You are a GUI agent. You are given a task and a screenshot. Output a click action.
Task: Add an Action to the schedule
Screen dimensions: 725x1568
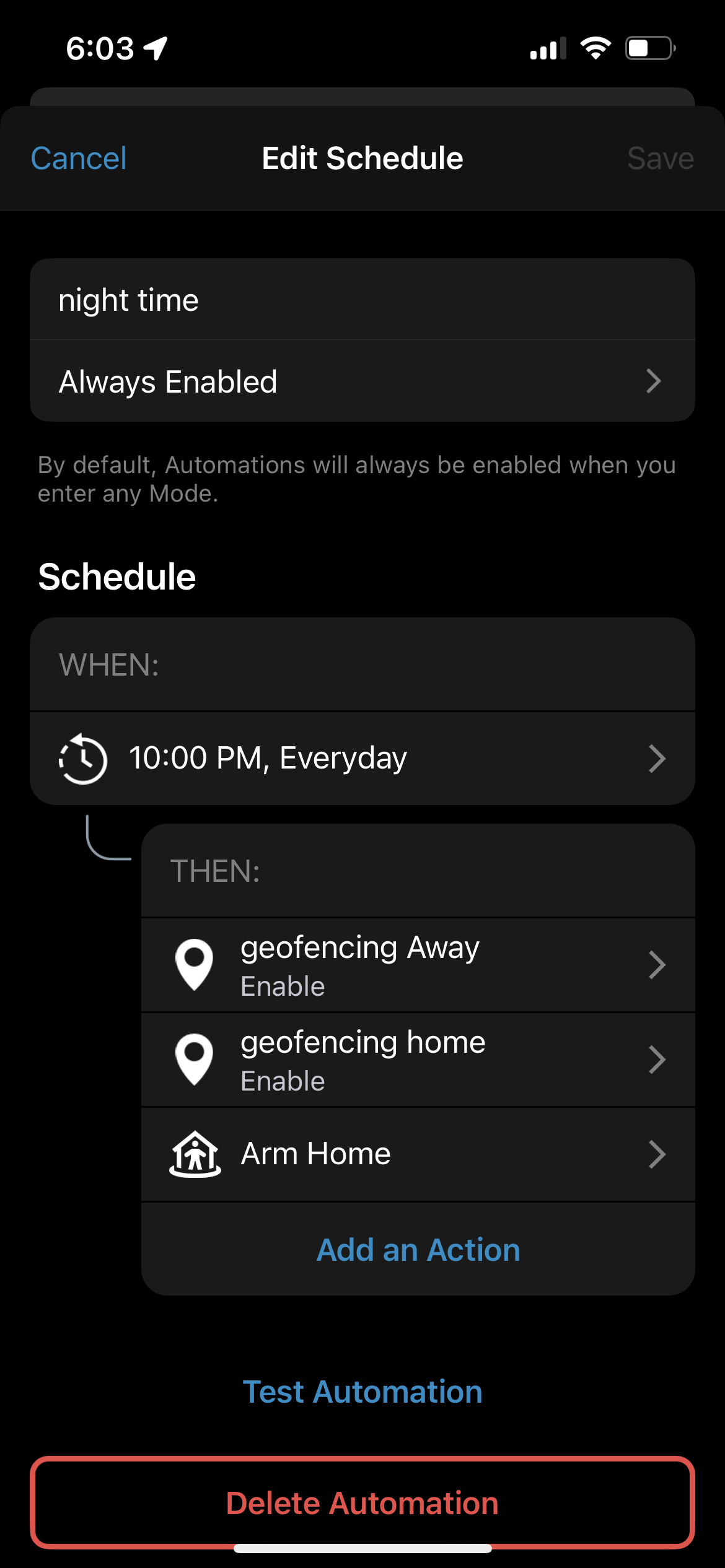point(418,1250)
